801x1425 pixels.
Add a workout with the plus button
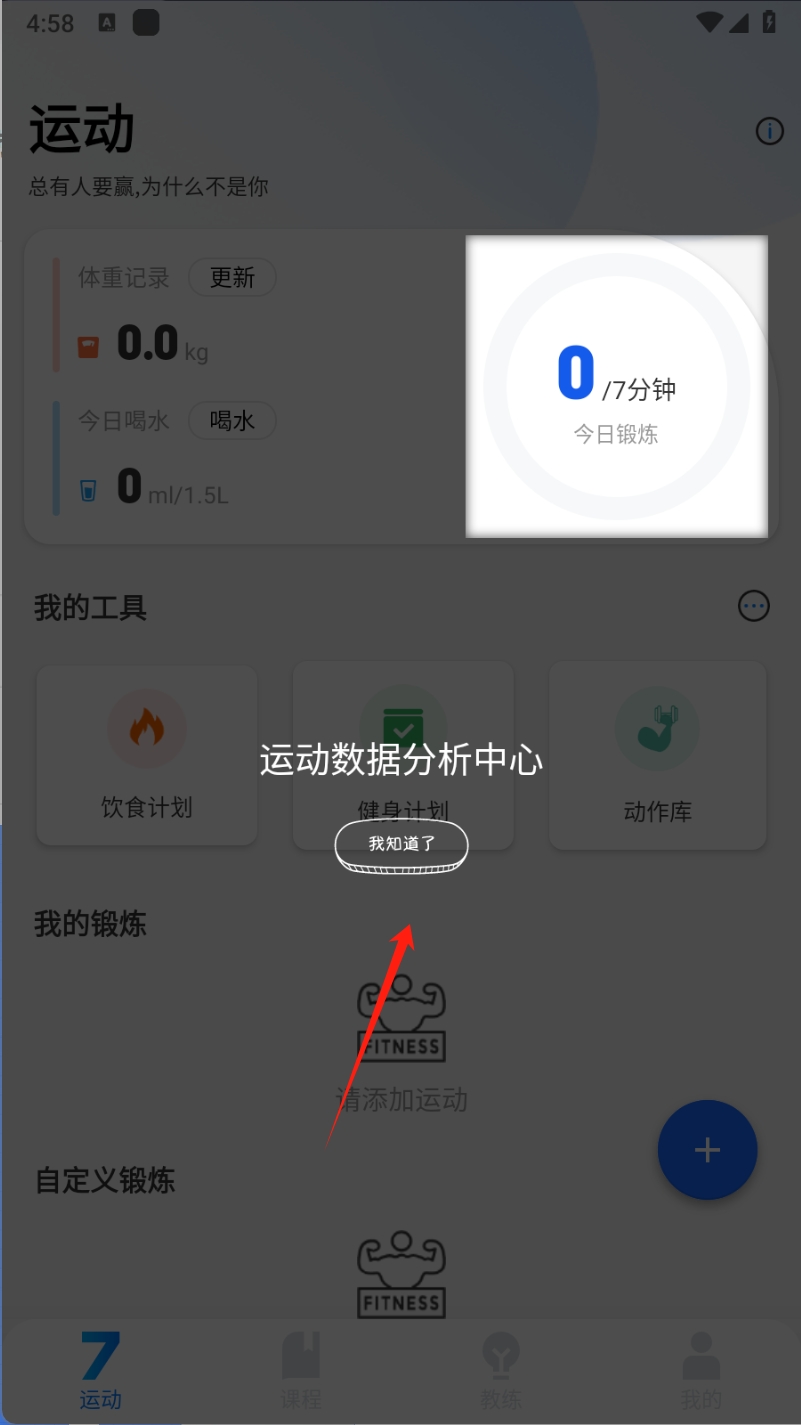point(707,1150)
